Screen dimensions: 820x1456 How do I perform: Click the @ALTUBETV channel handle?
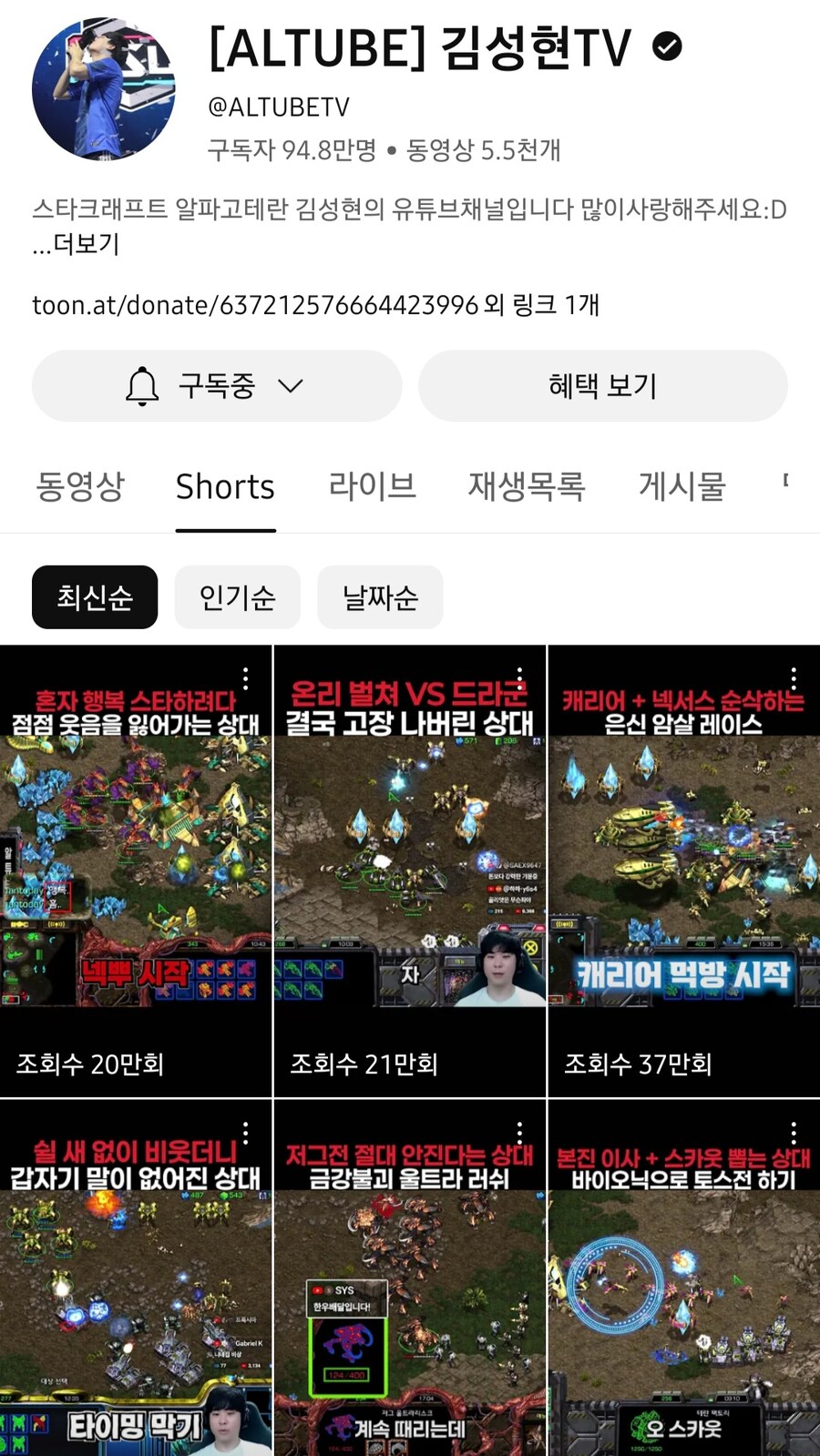(276, 106)
